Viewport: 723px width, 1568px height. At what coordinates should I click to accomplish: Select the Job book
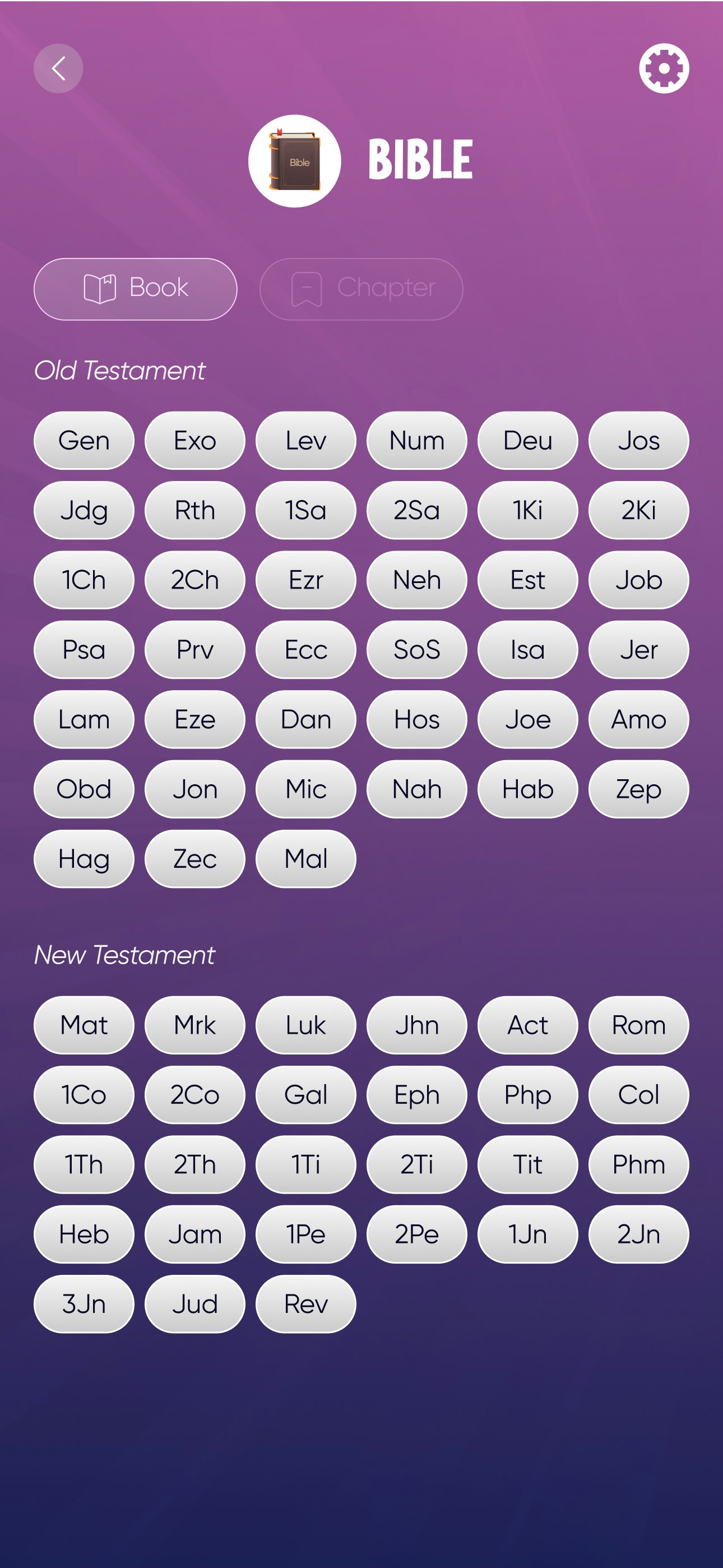coord(638,580)
